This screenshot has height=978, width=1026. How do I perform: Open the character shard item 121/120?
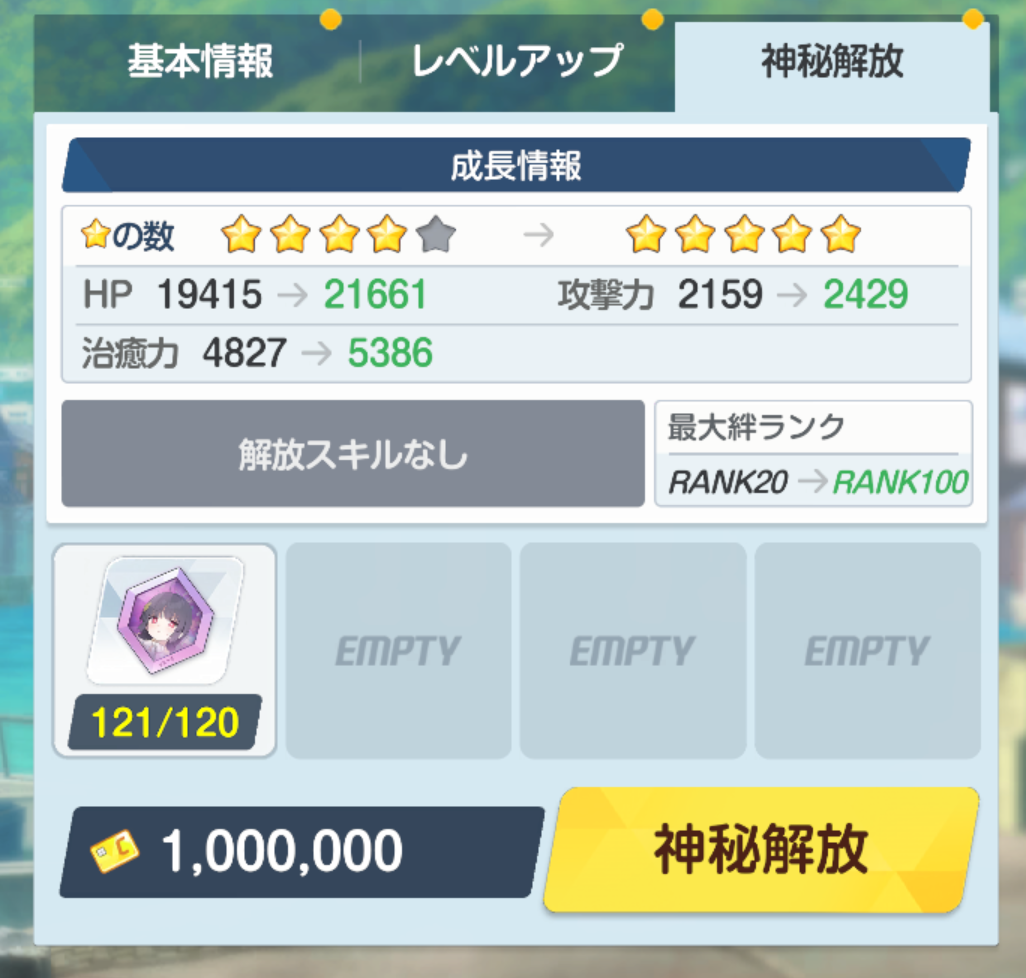coord(165,650)
